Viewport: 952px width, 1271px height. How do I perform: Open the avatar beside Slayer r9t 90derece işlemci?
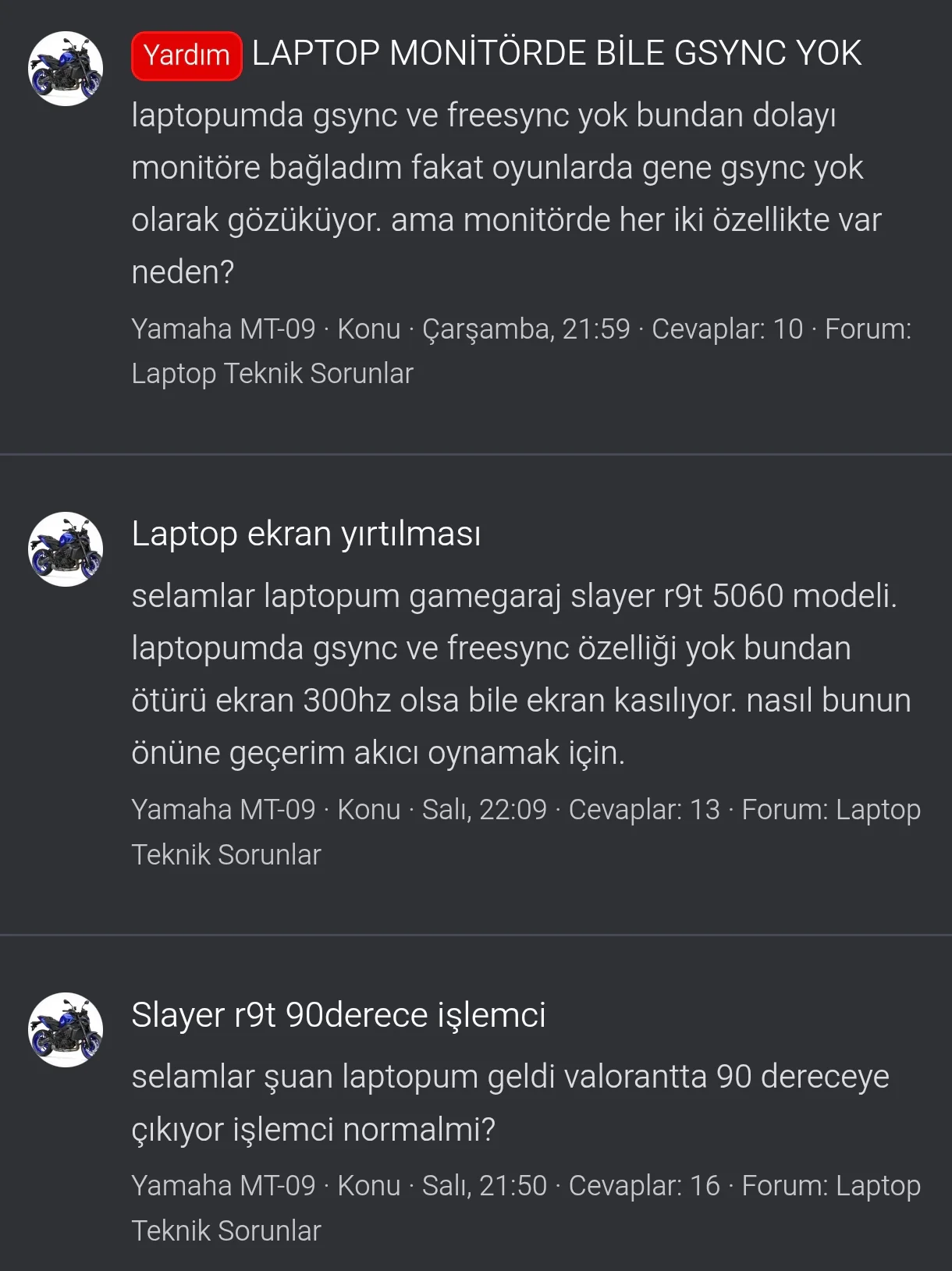click(x=66, y=1030)
